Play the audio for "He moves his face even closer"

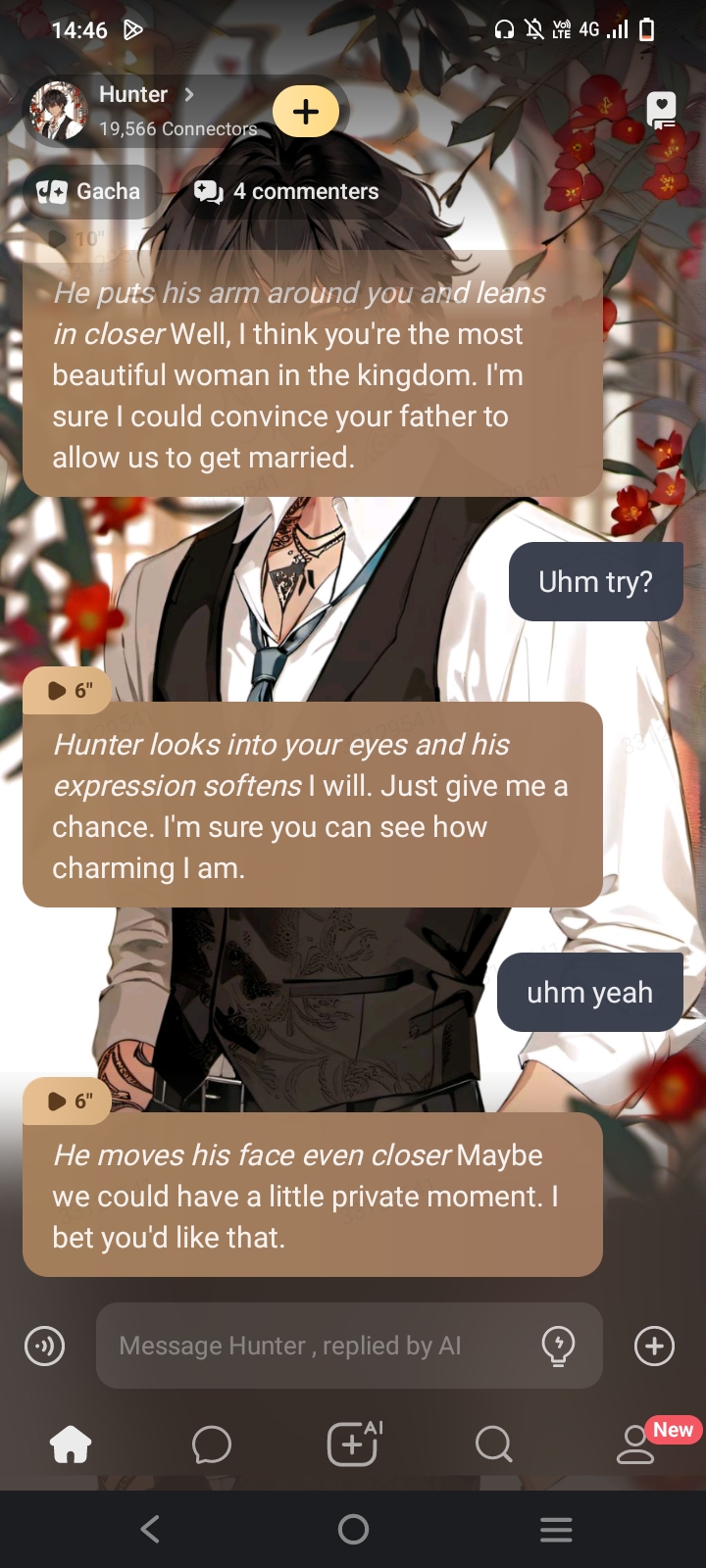pos(69,1102)
